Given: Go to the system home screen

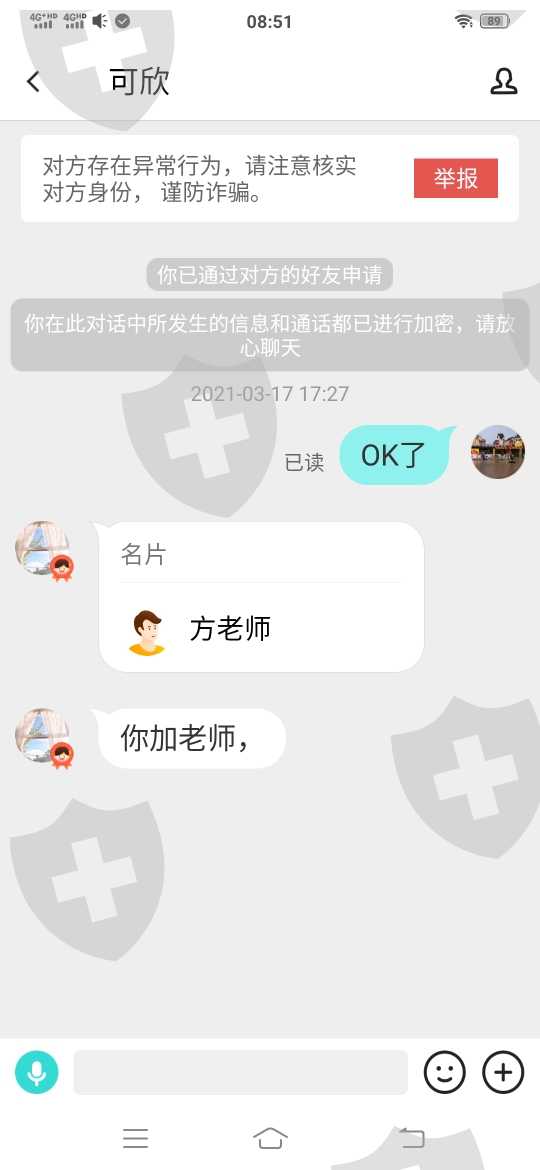Looking at the screenshot, I should [270, 1138].
